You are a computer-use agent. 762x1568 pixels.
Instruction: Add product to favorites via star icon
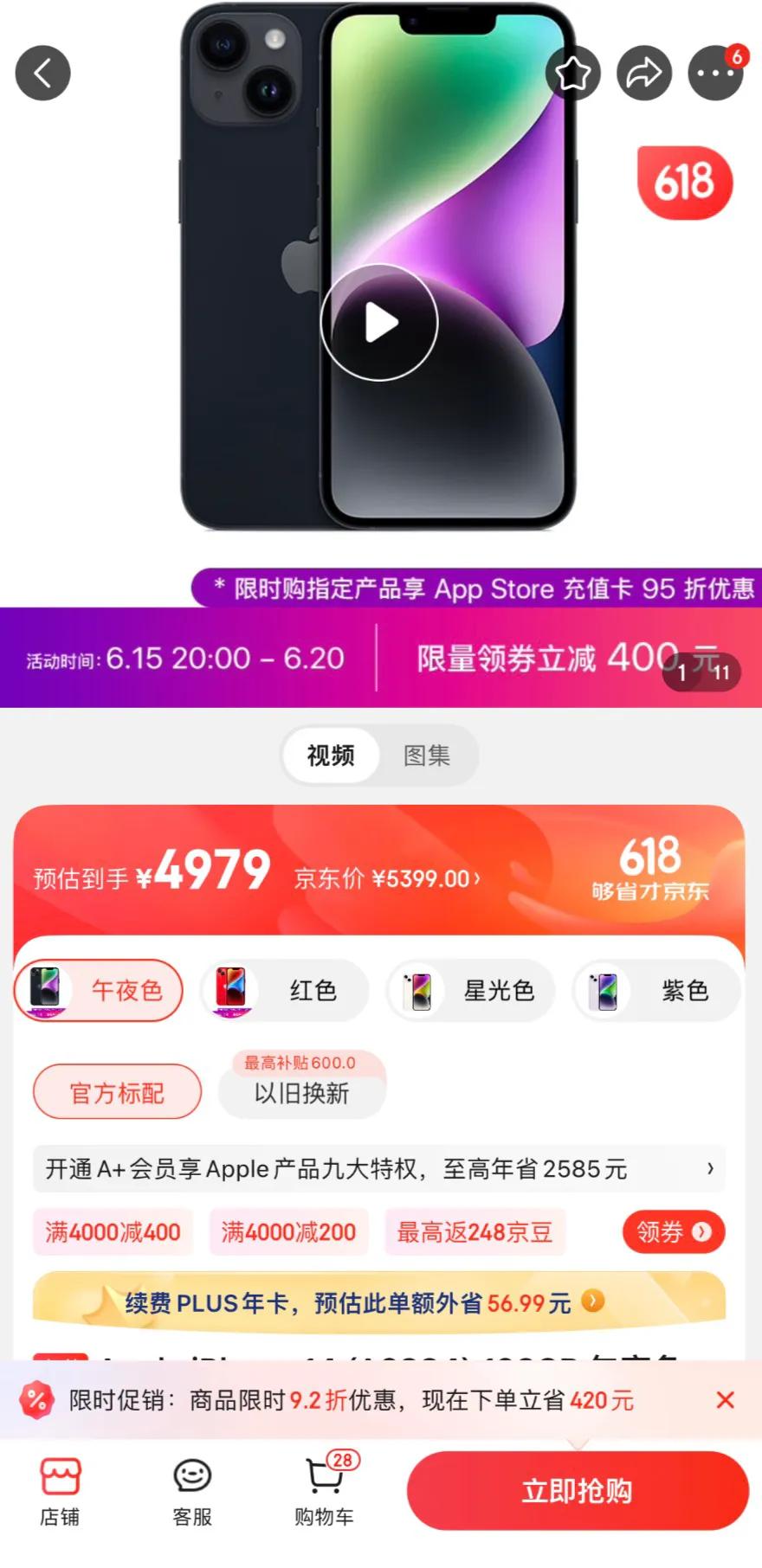[574, 73]
